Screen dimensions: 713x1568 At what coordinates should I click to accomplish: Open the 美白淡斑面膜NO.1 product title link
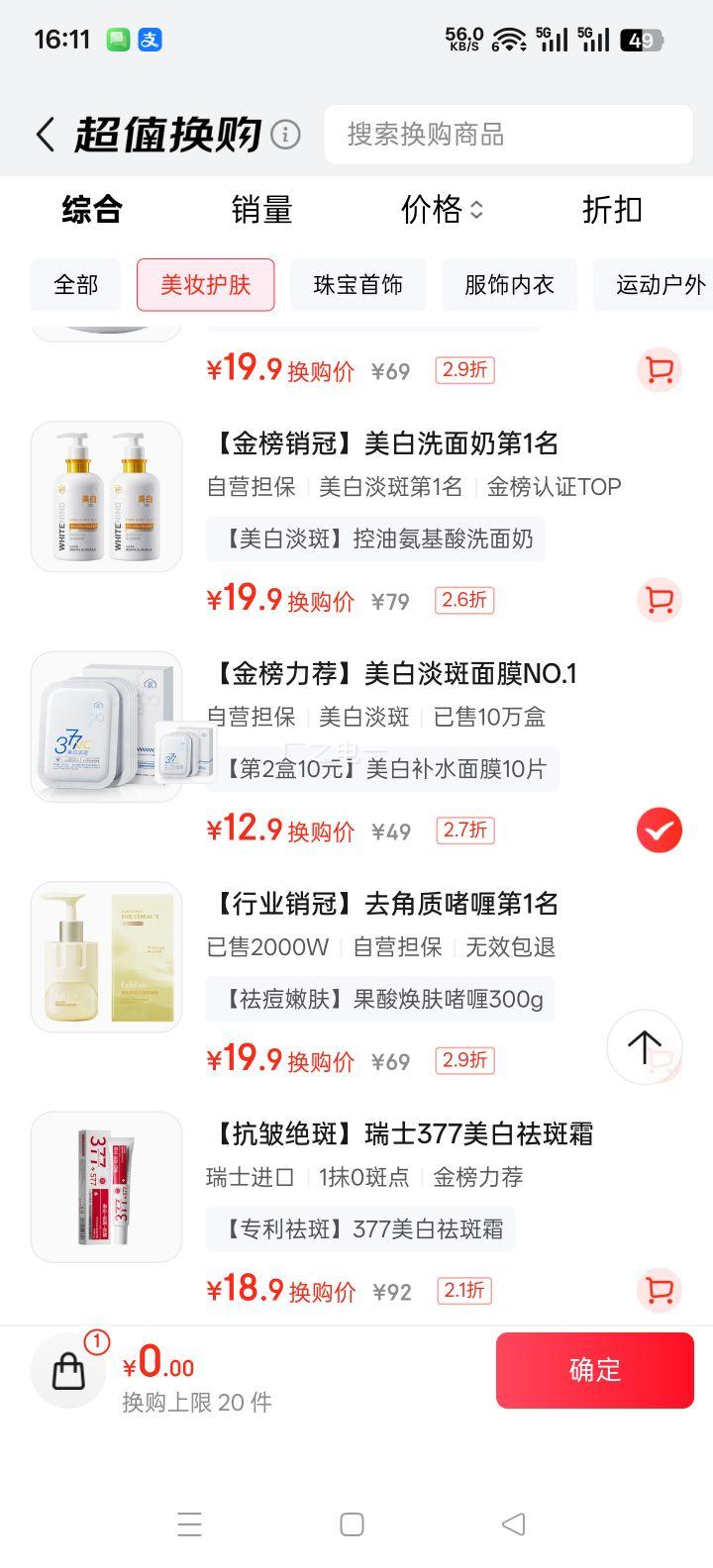pyautogui.click(x=388, y=672)
